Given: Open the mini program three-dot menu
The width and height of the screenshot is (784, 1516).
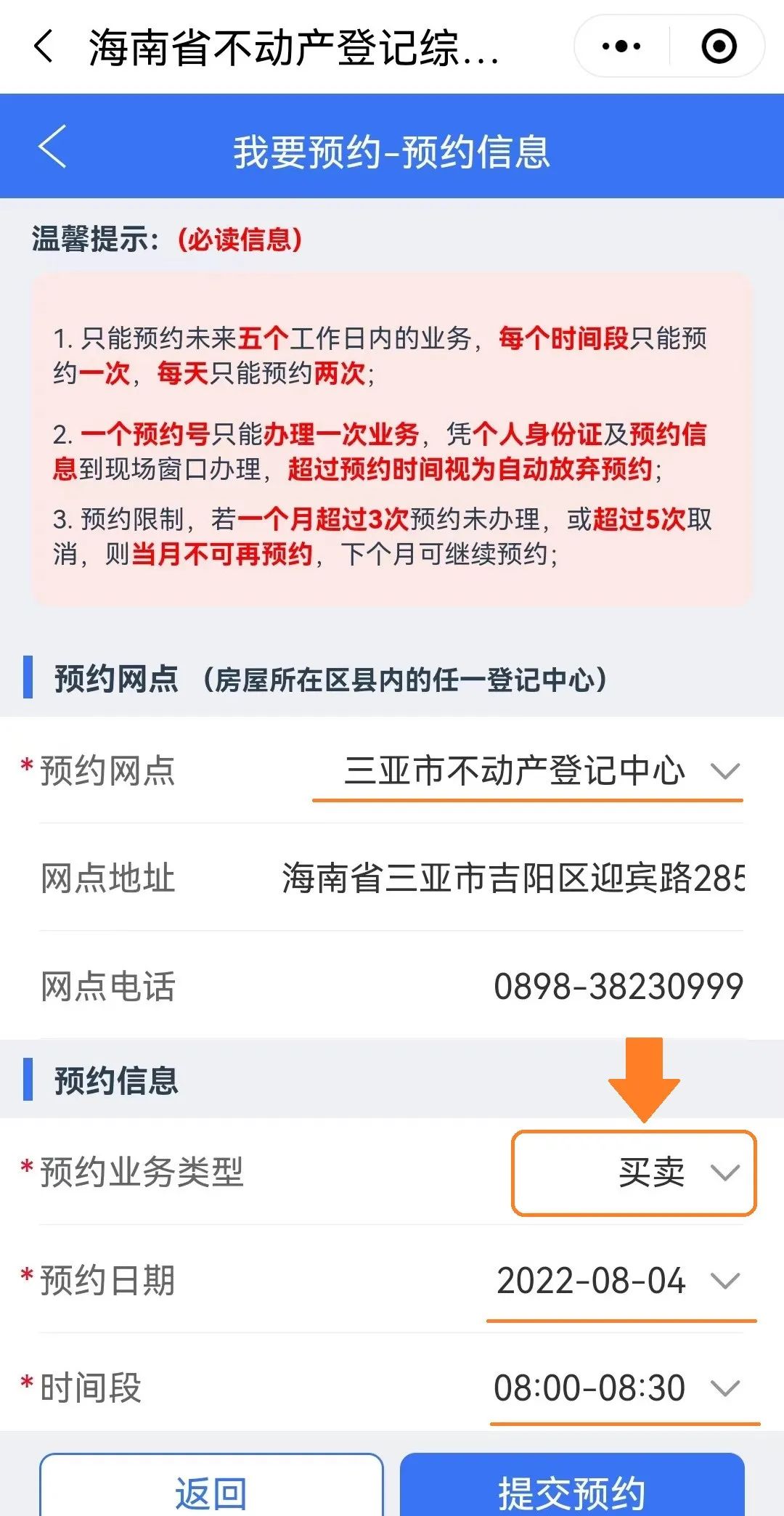Looking at the screenshot, I should [x=621, y=46].
